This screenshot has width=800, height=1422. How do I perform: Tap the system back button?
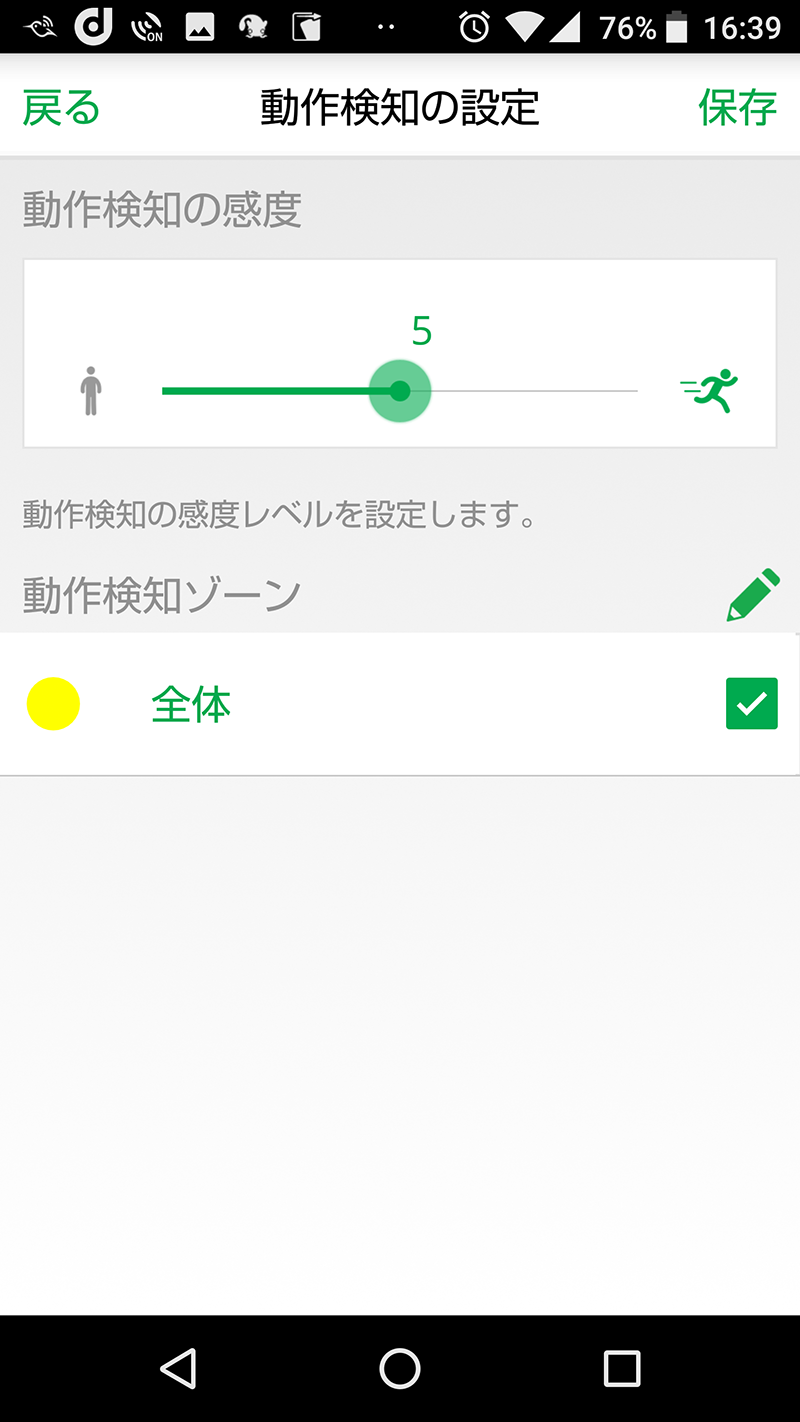tap(178, 1368)
